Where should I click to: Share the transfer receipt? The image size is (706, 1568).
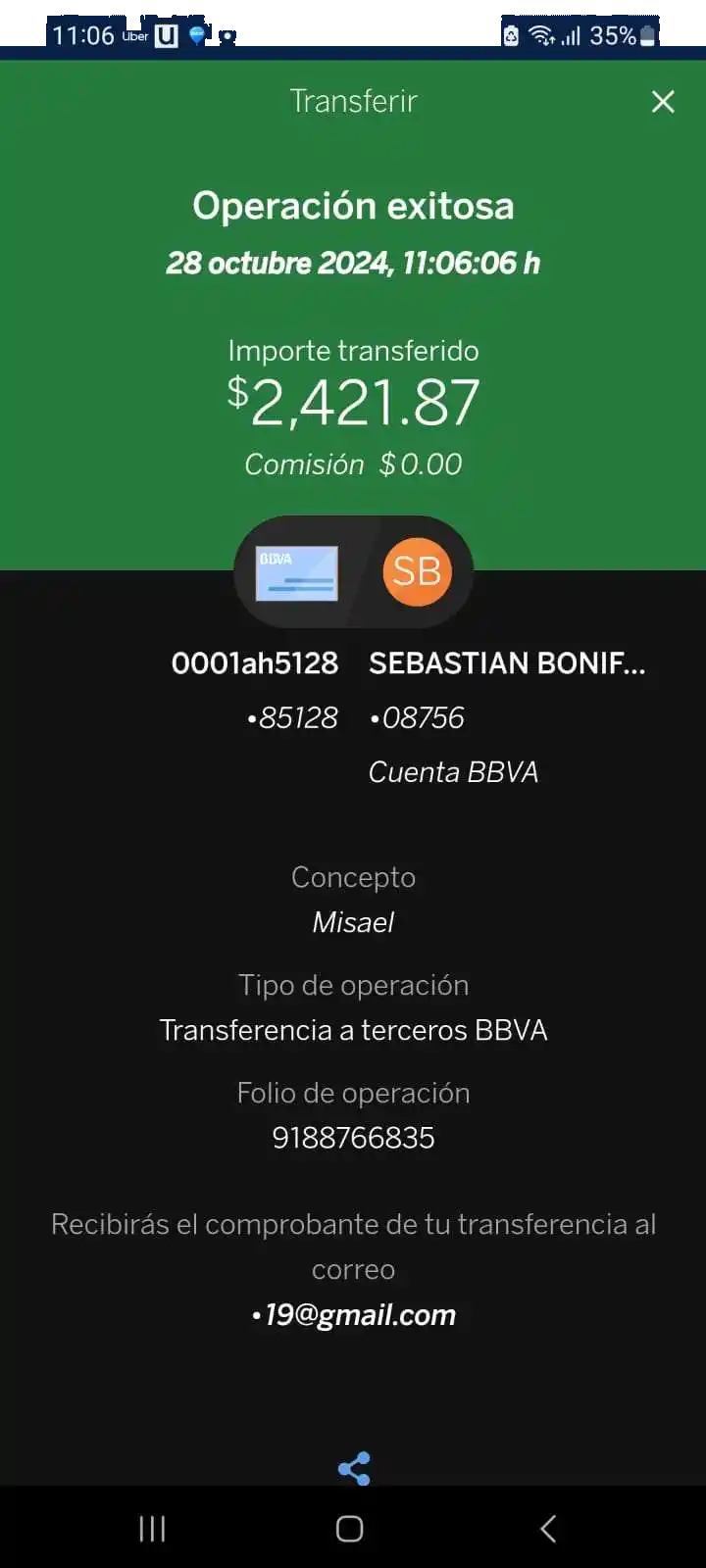click(x=353, y=1468)
